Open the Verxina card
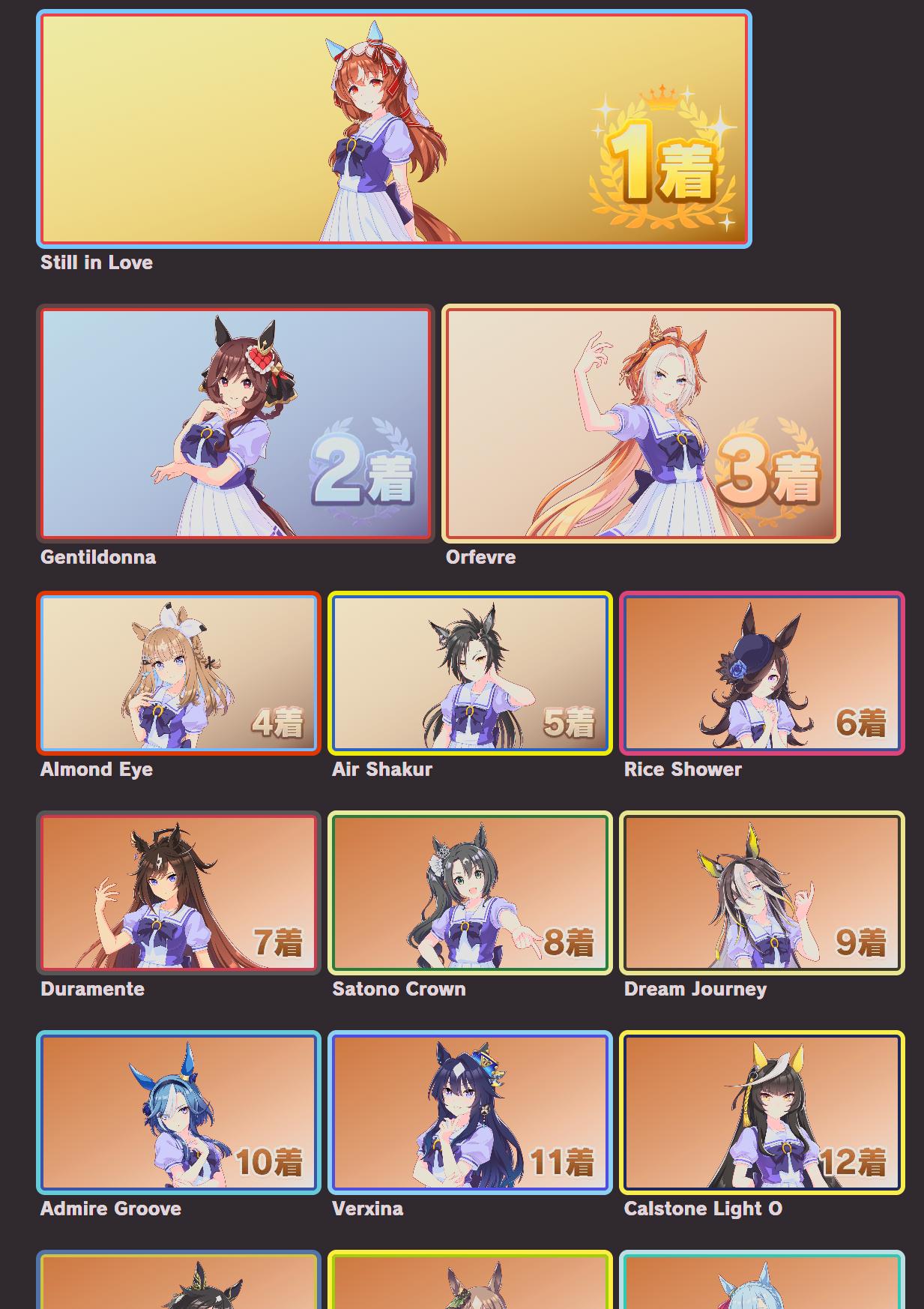 tap(470, 1113)
